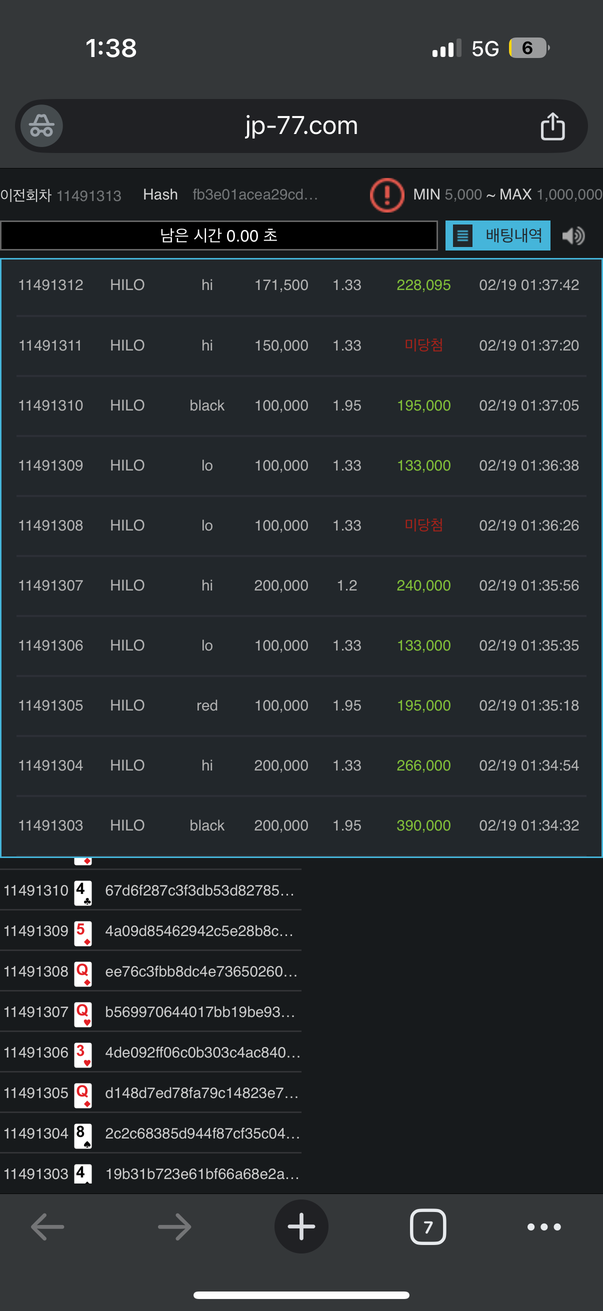Image resolution: width=603 pixels, height=1311 pixels.
Task: Open the 배팅내역 betting history button
Action: pos(498,236)
